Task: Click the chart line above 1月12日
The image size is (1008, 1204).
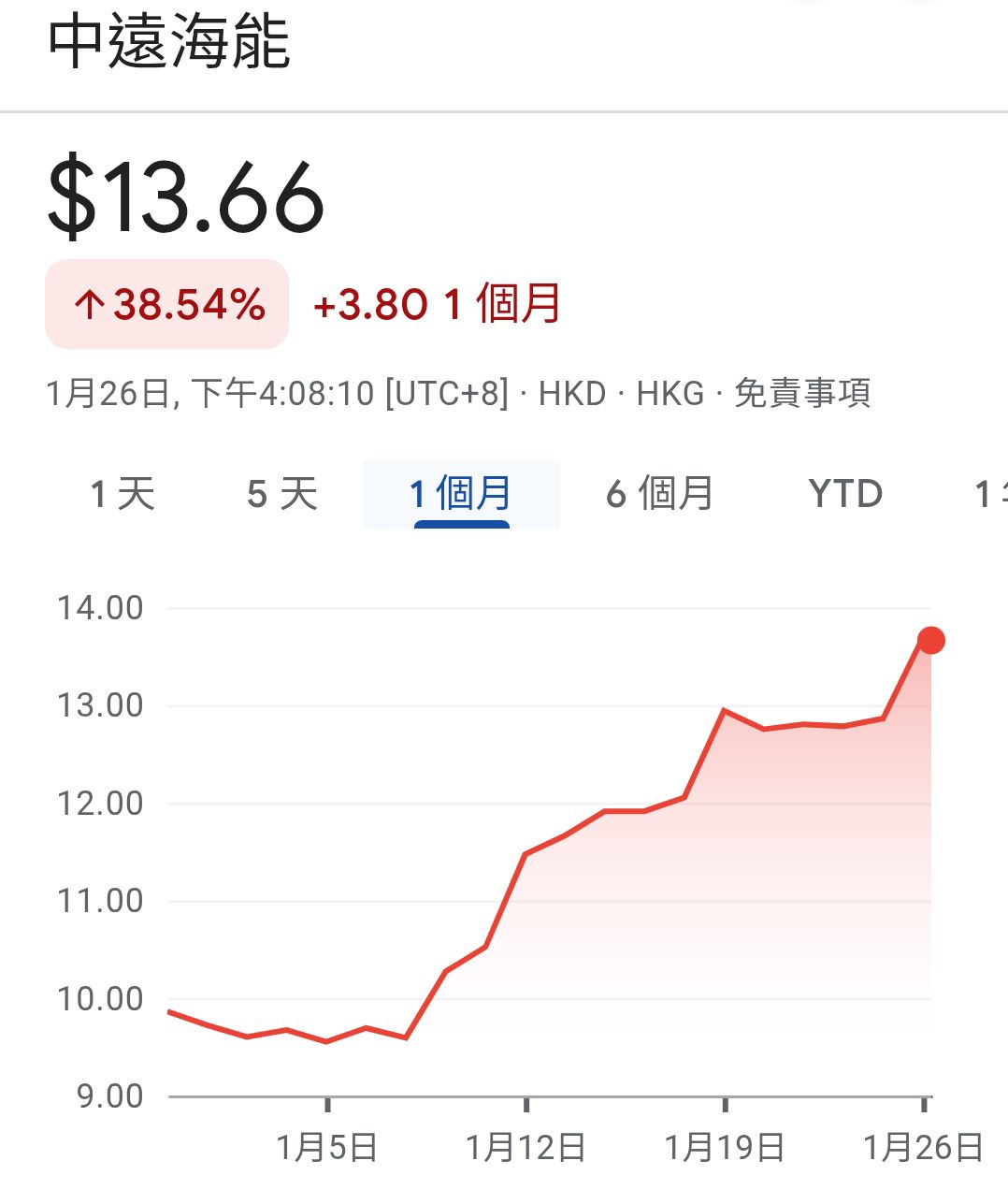Action: point(526,854)
